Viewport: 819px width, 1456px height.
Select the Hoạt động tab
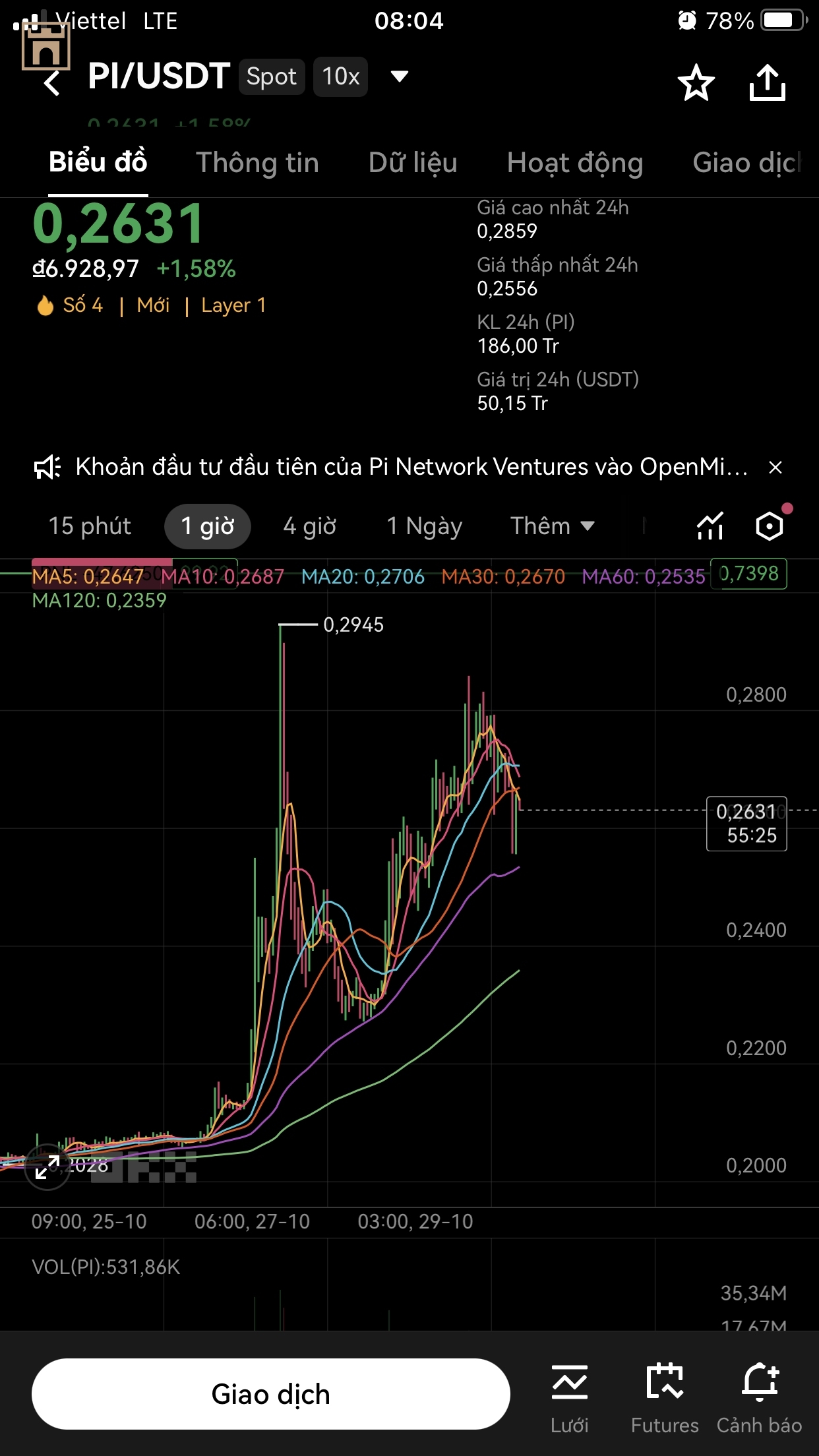click(574, 163)
